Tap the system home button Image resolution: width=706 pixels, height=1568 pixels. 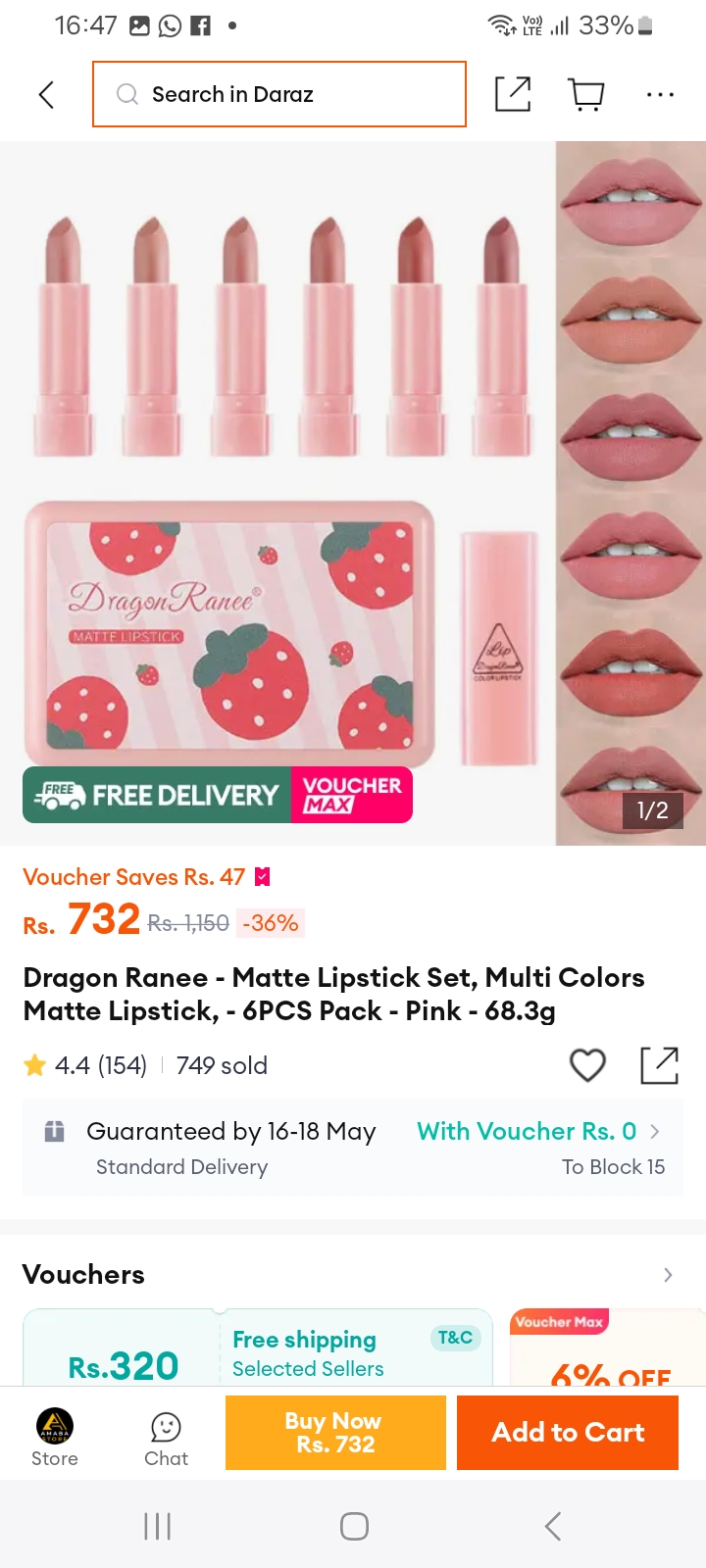click(x=354, y=1526)
